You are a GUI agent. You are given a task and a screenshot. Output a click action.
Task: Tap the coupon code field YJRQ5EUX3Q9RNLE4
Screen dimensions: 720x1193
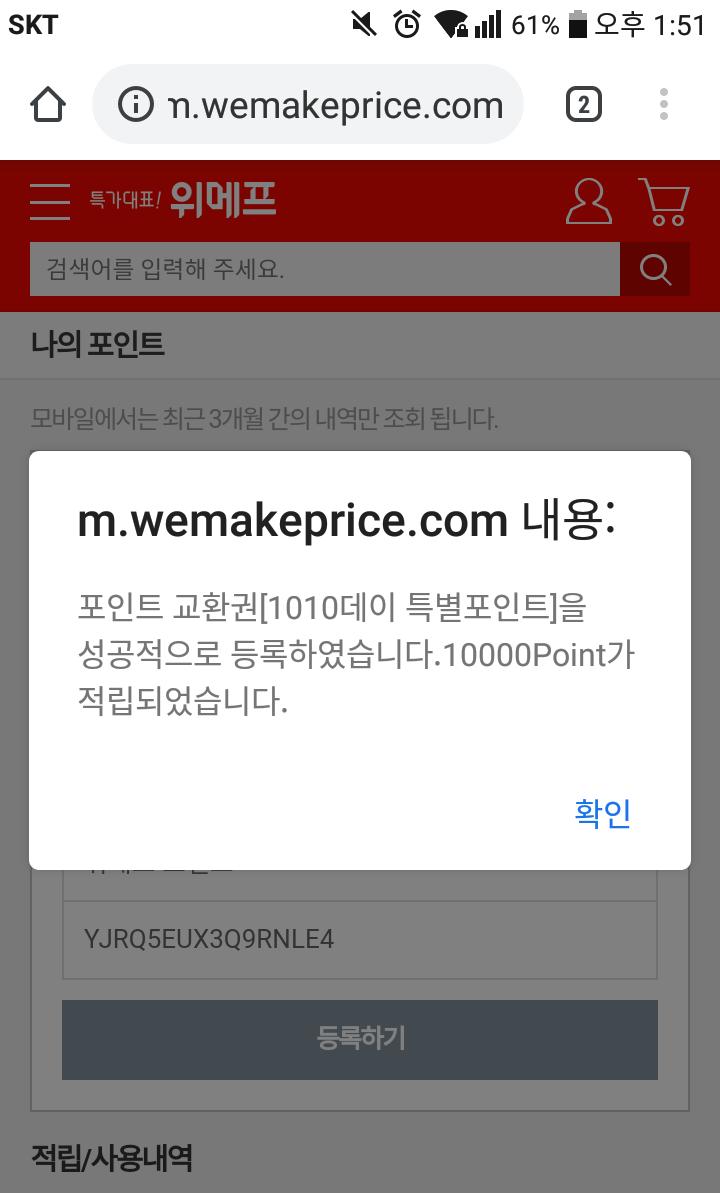[x=360, y=939]
